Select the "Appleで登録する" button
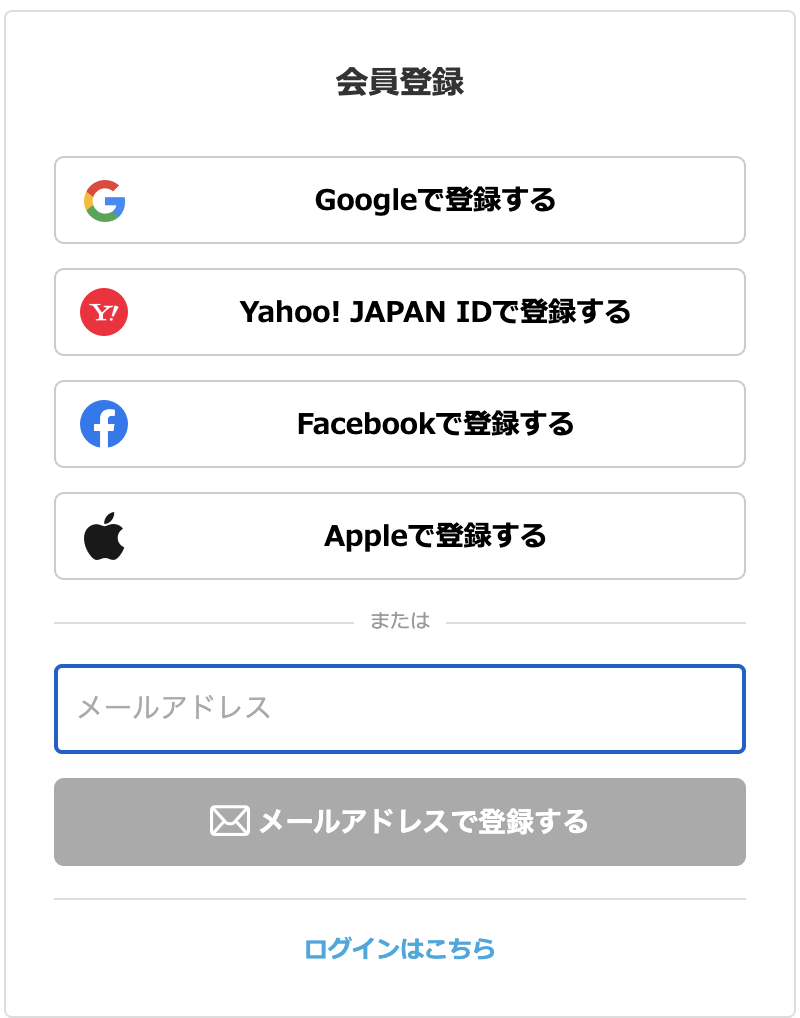Viewport: 800px width, 1018px height. tap(400, 535)
